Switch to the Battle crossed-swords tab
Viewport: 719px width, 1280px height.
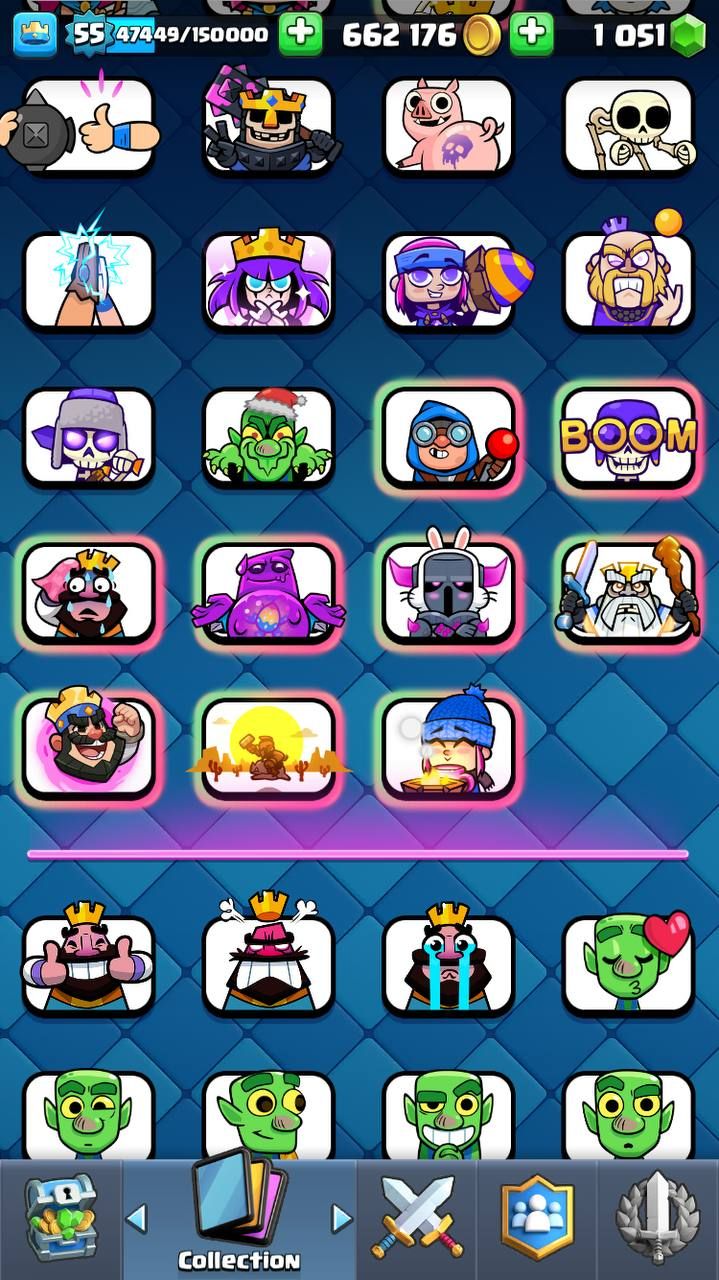click(417, 1218)
